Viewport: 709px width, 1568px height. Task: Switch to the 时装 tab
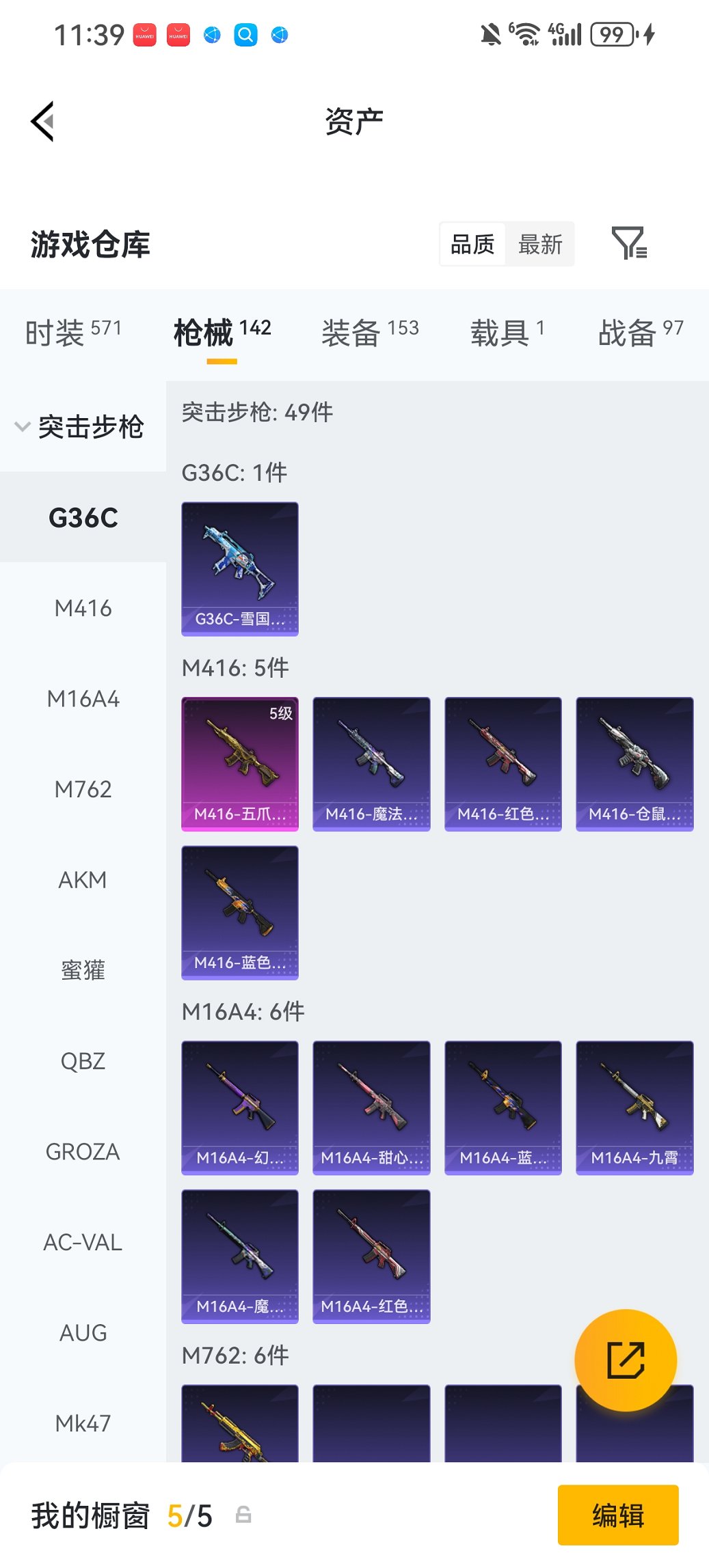(72, 333)
